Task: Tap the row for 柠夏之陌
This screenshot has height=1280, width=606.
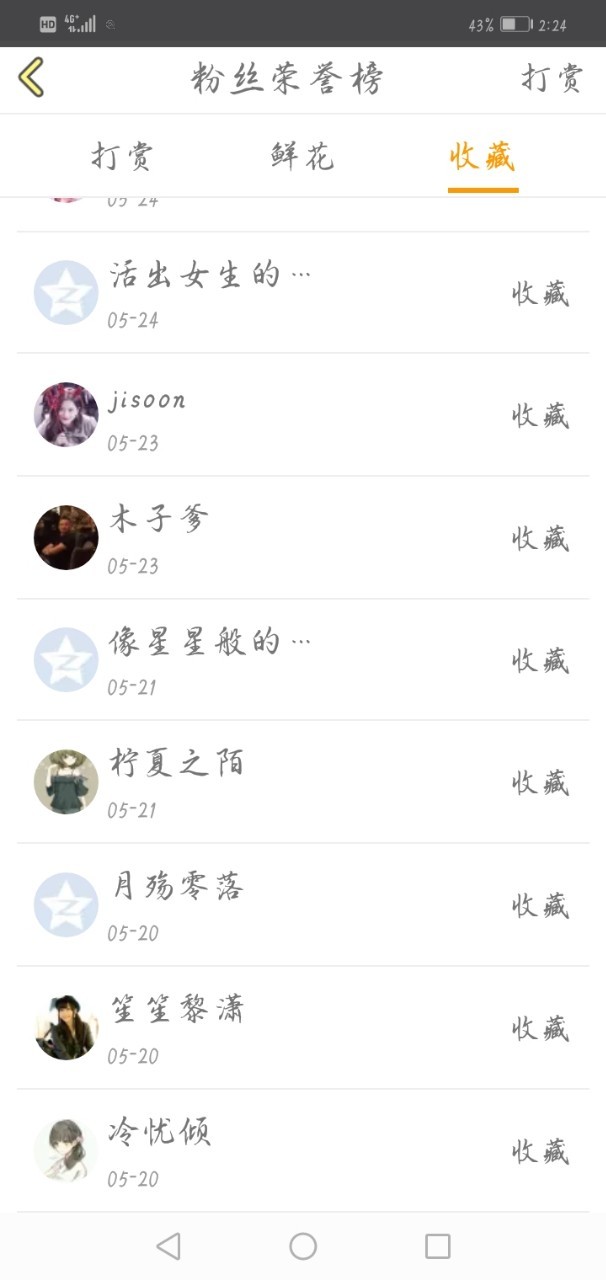Action: coord(302,782)
